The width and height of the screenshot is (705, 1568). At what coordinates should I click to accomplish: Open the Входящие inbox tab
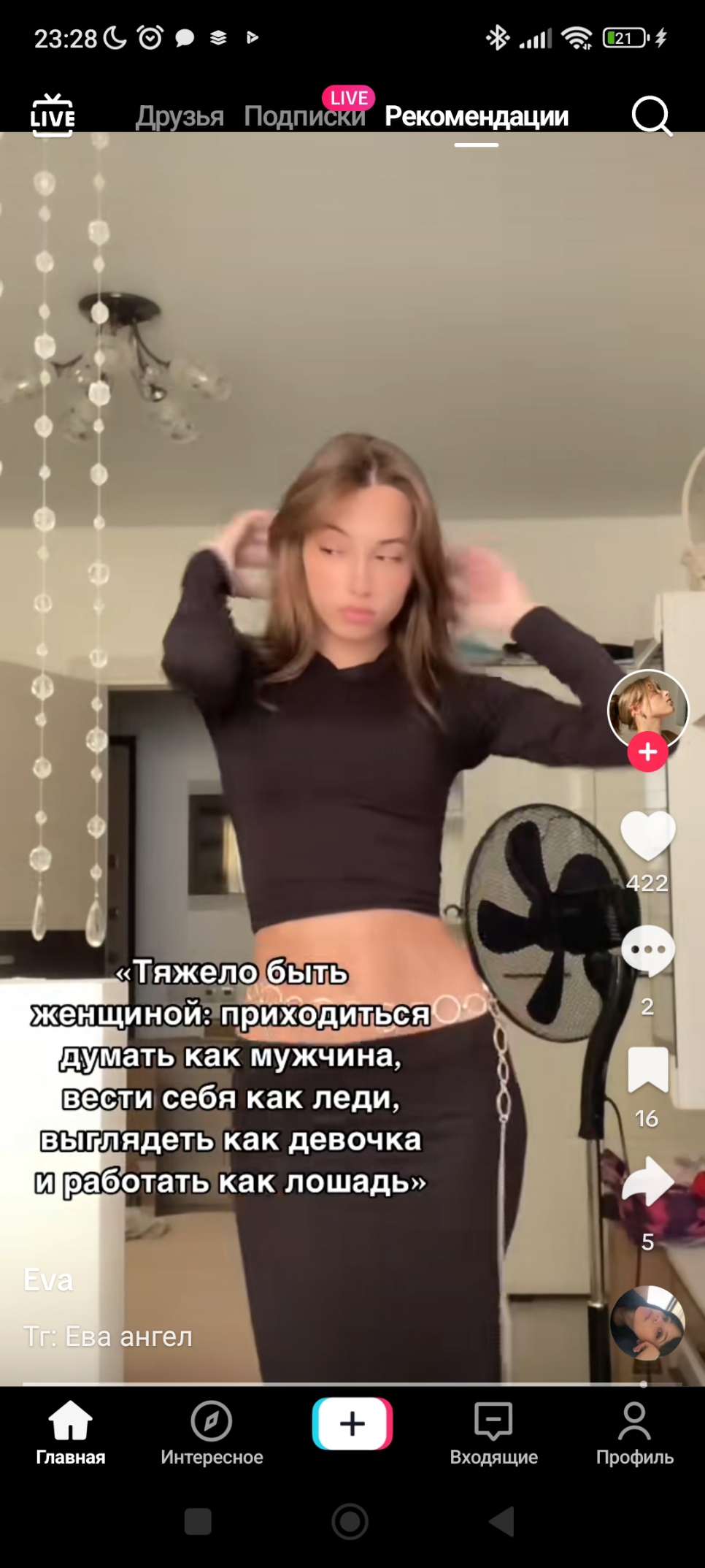493,1432
